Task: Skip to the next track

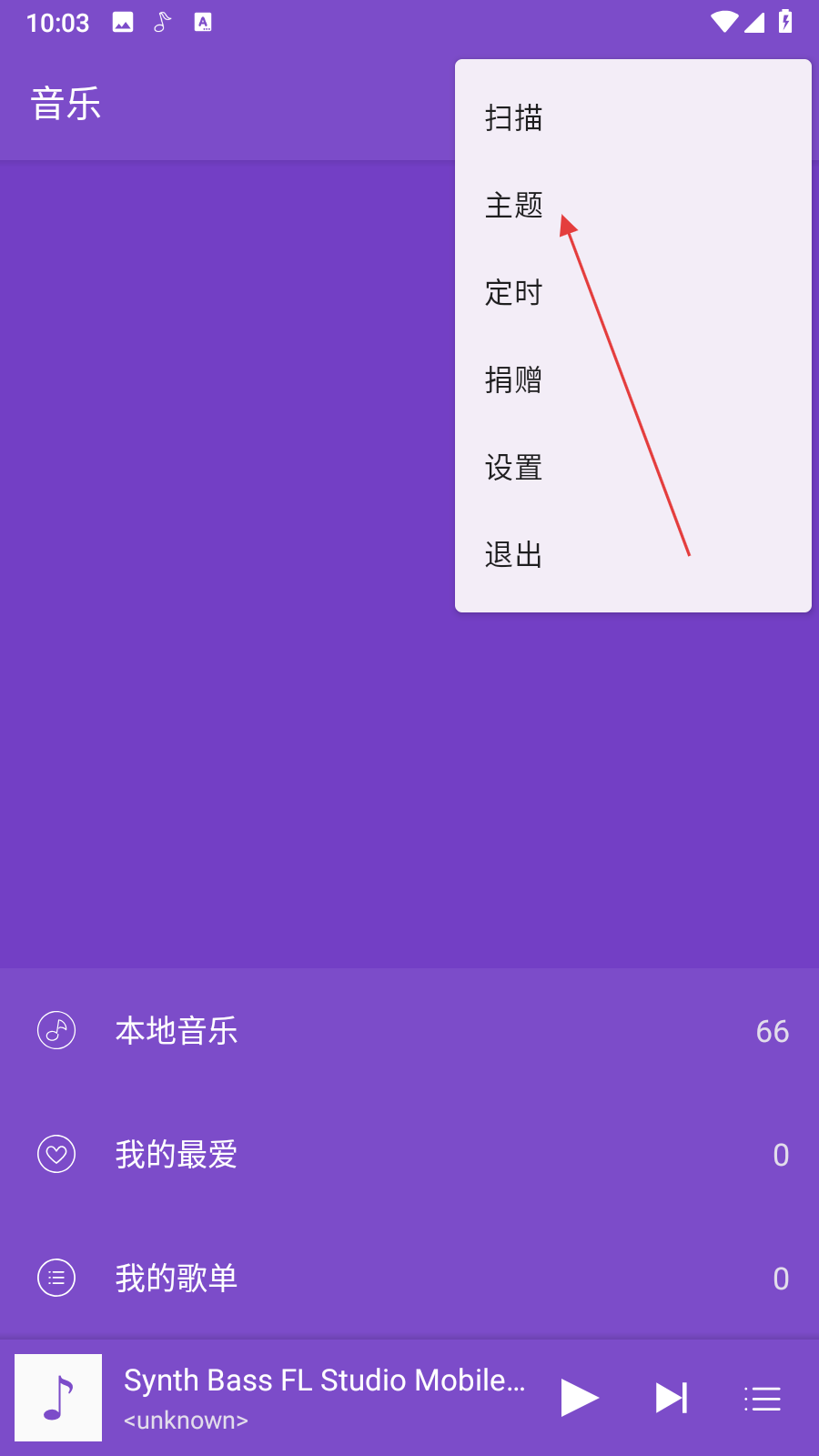Action: [x=672, y=1398]
